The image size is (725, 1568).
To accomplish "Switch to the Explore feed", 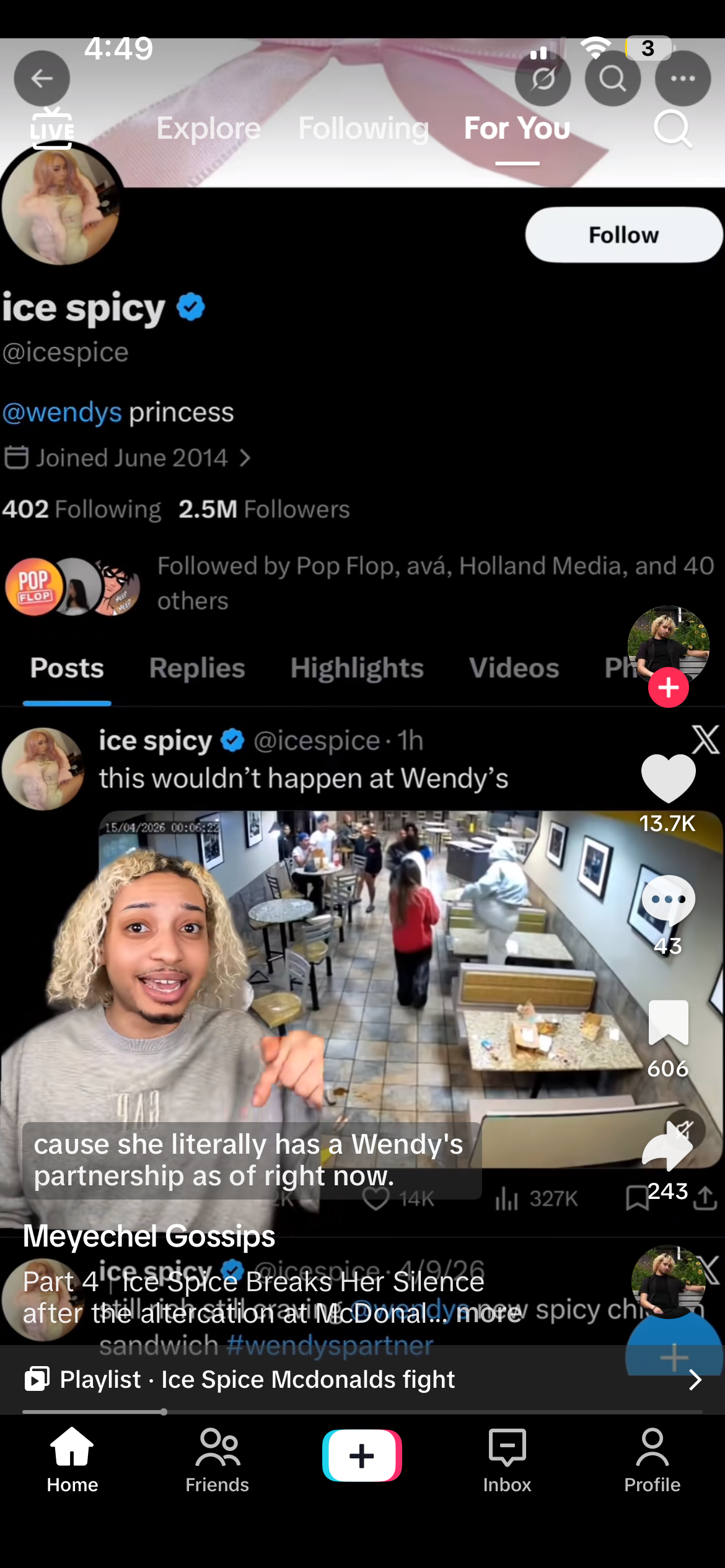I will (208, 128).
